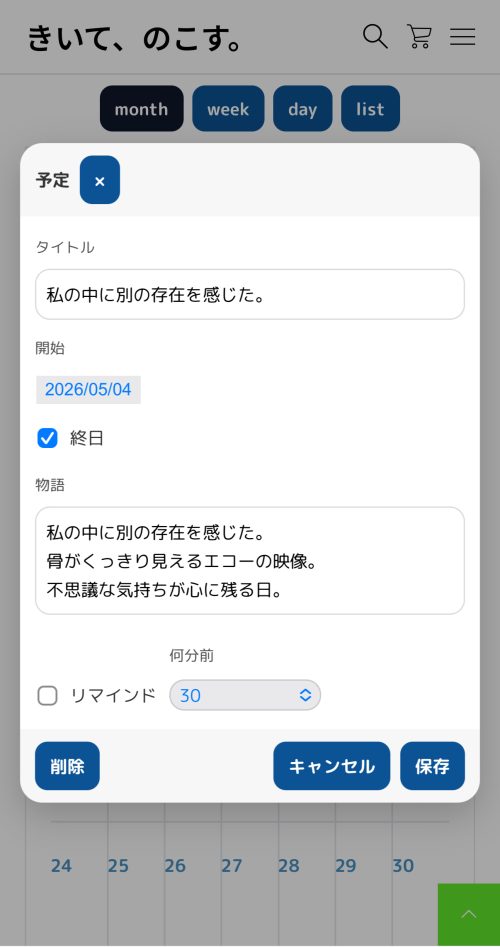Switch to the list view
This screenshot has height=947, width=500.
pos(370,109)
